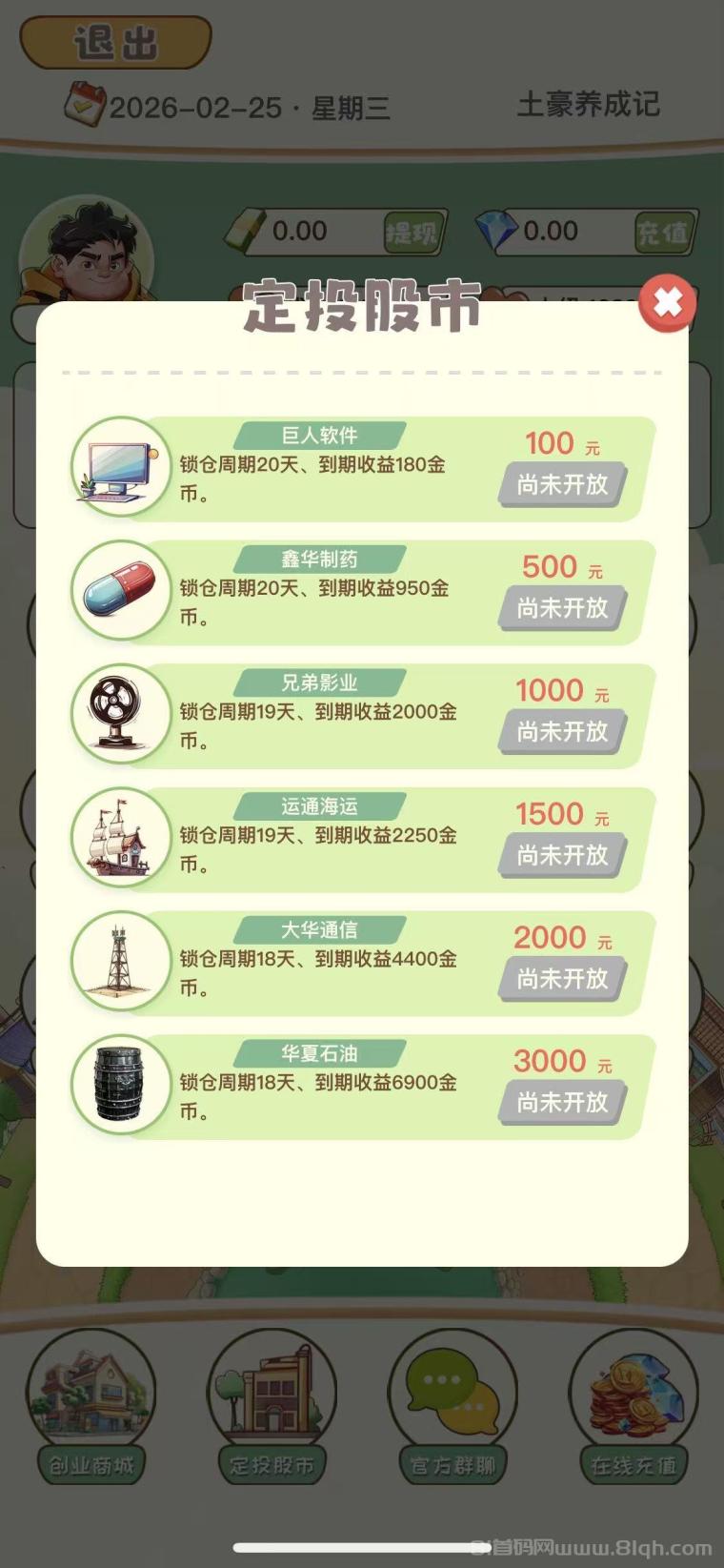Tap 尚未开放 under the 100元 stock
The image size is (724, 1568).
click(561, 484)
